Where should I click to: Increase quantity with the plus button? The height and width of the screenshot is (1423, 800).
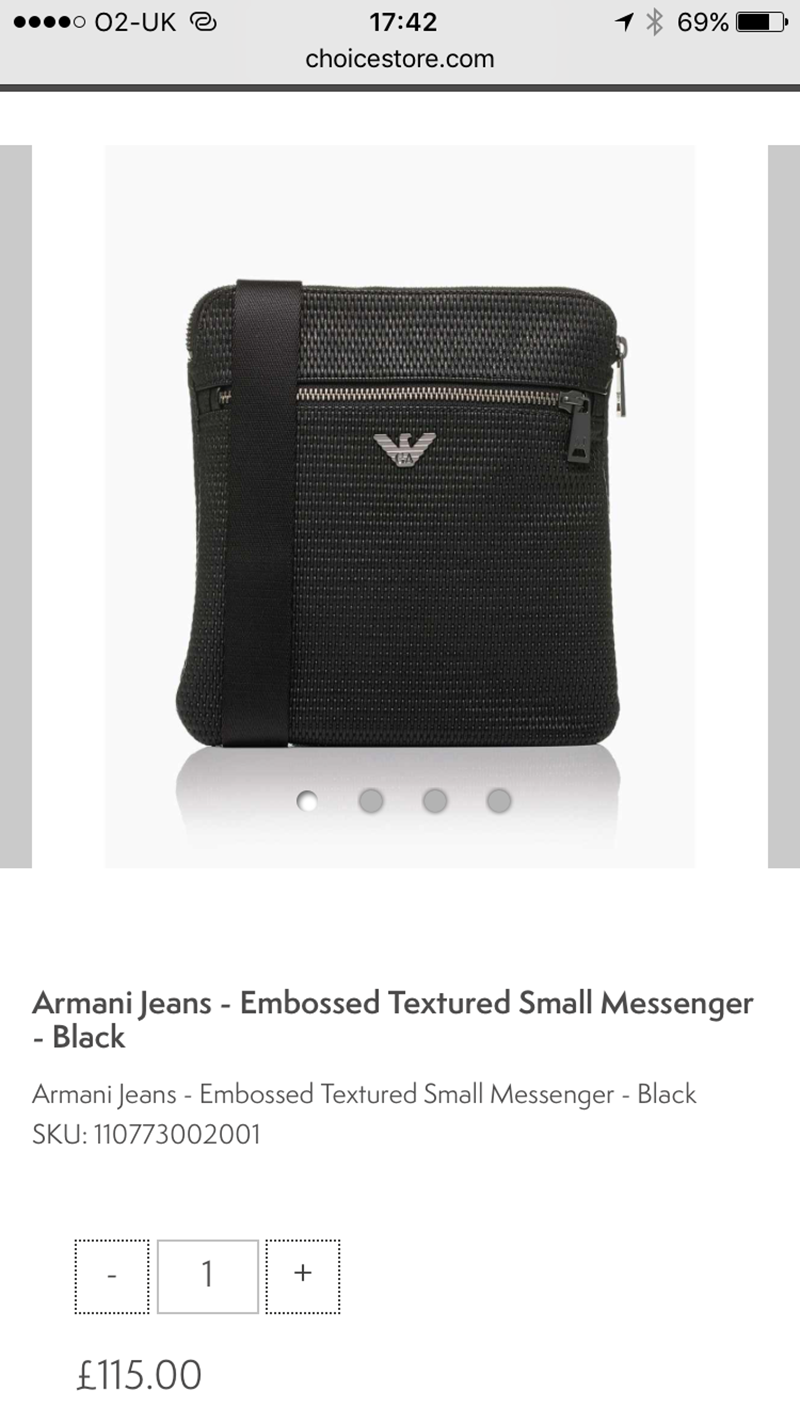[303, 1276]
